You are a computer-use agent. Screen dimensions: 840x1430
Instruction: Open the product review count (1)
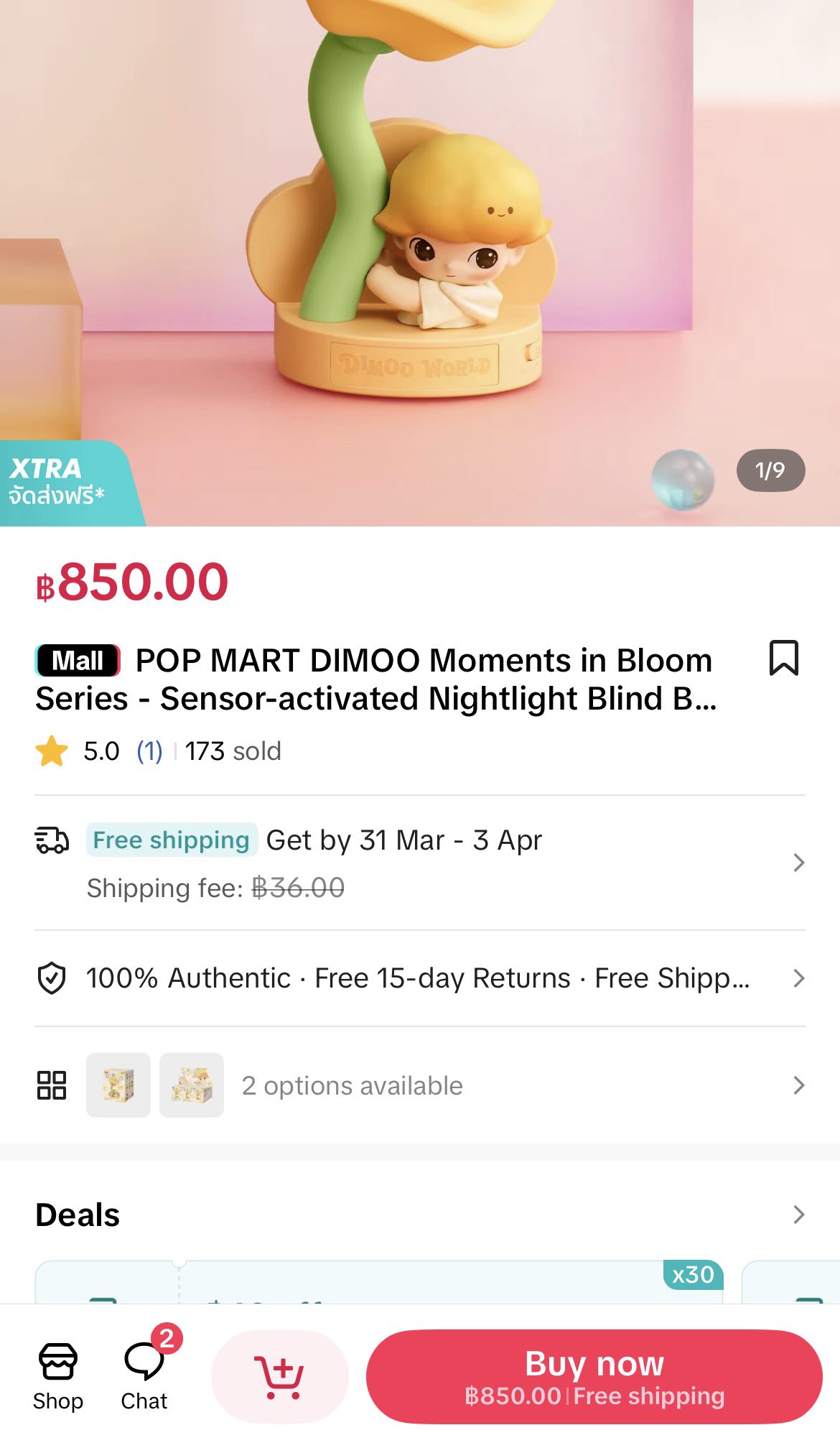(149, 751)
